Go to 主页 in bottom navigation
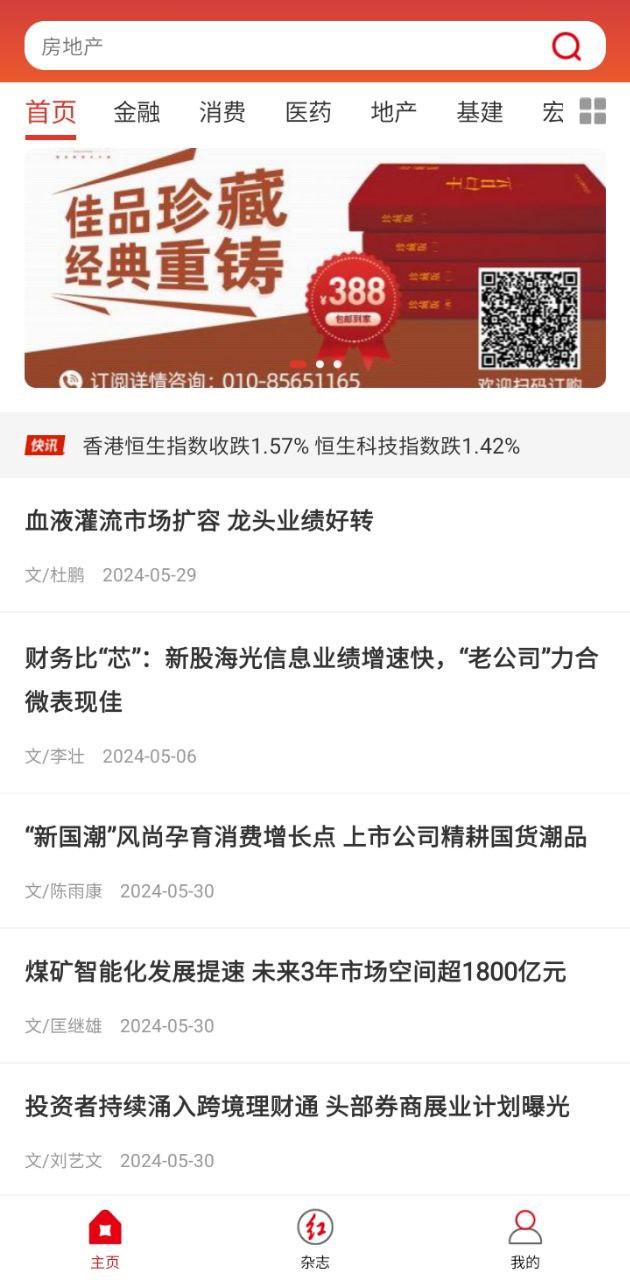Image resolution: width=630 pixels, height=1280 pixels. coord(105,1239)
